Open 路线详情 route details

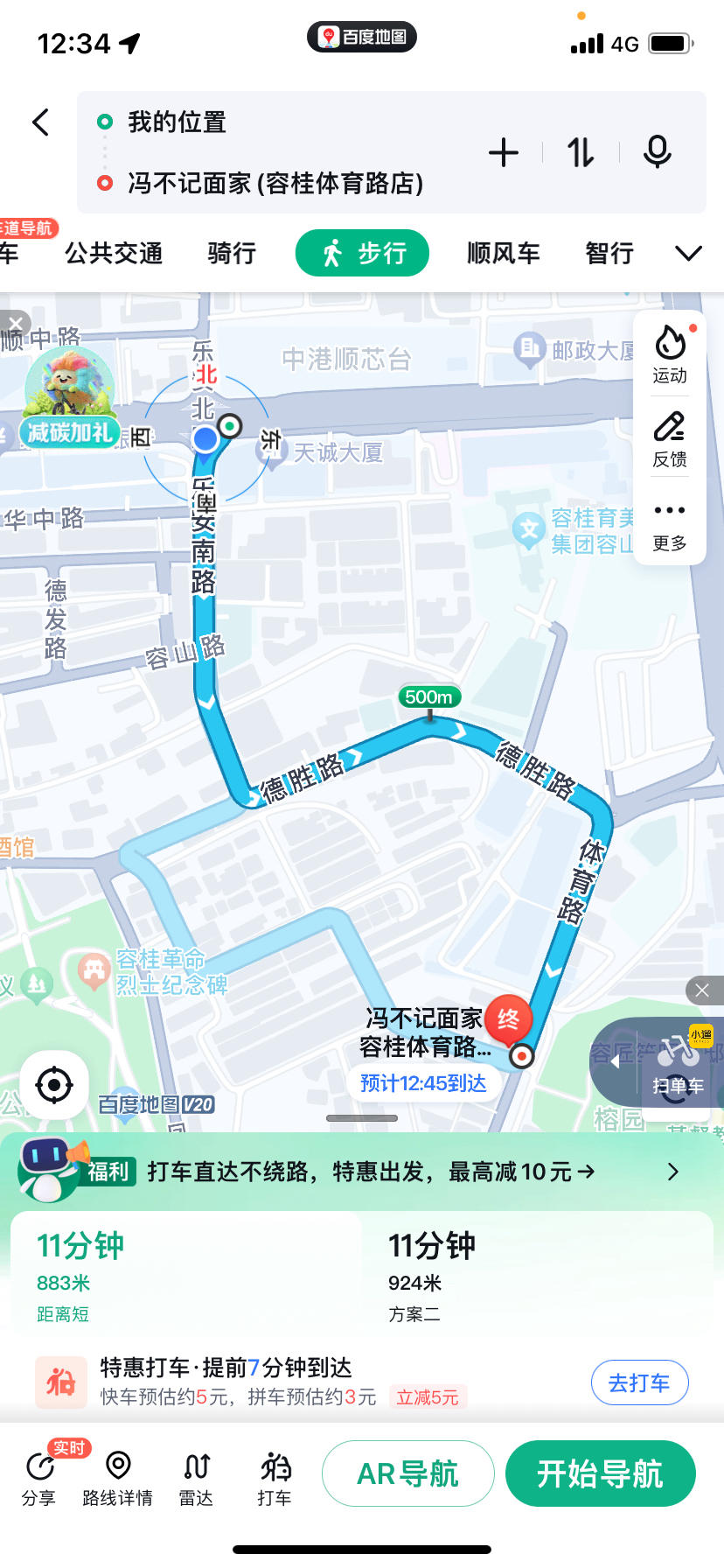(x=117, y=1479)
